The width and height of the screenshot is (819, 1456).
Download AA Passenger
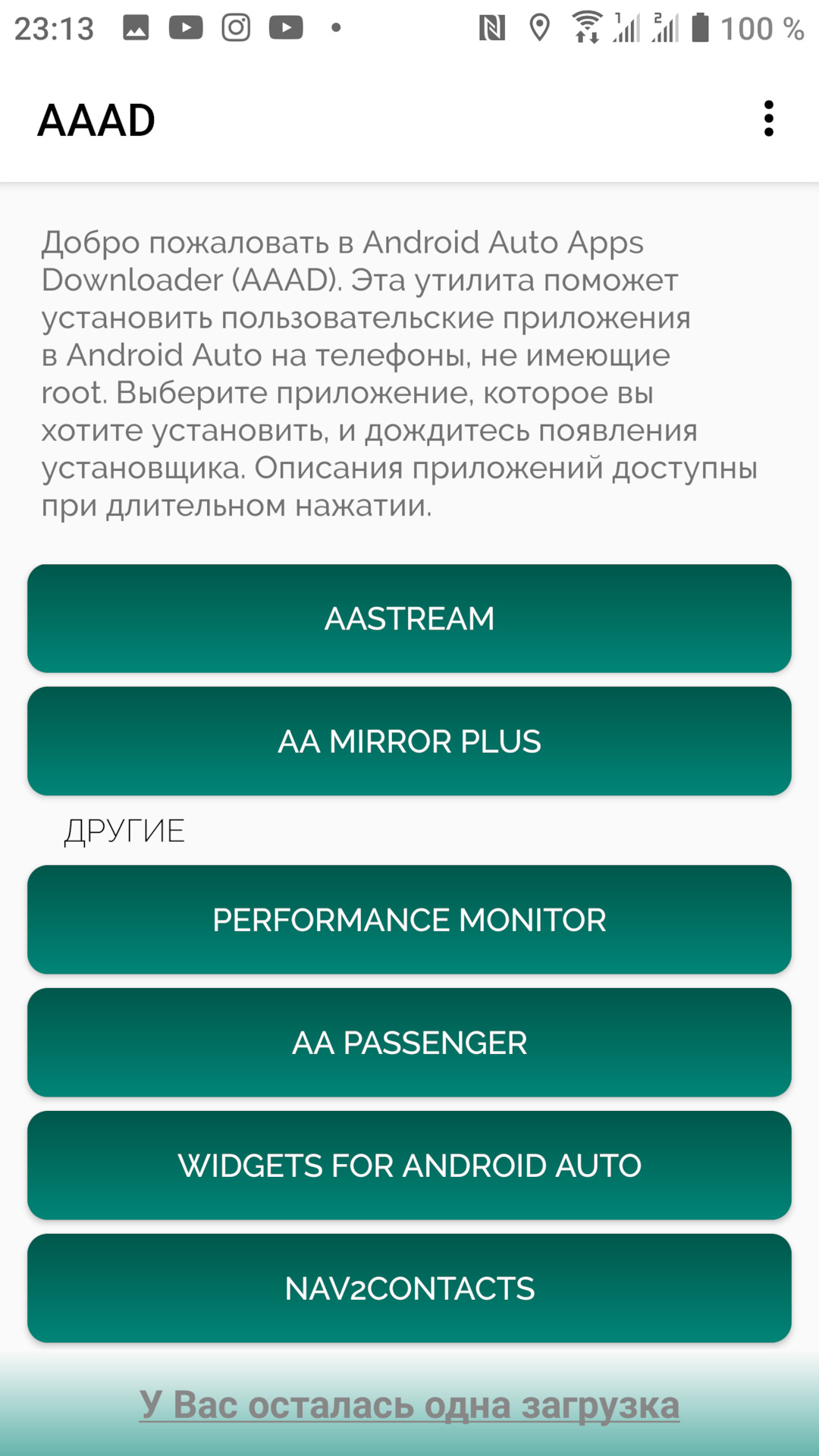pyautogui.click(x=409, y=1042)
